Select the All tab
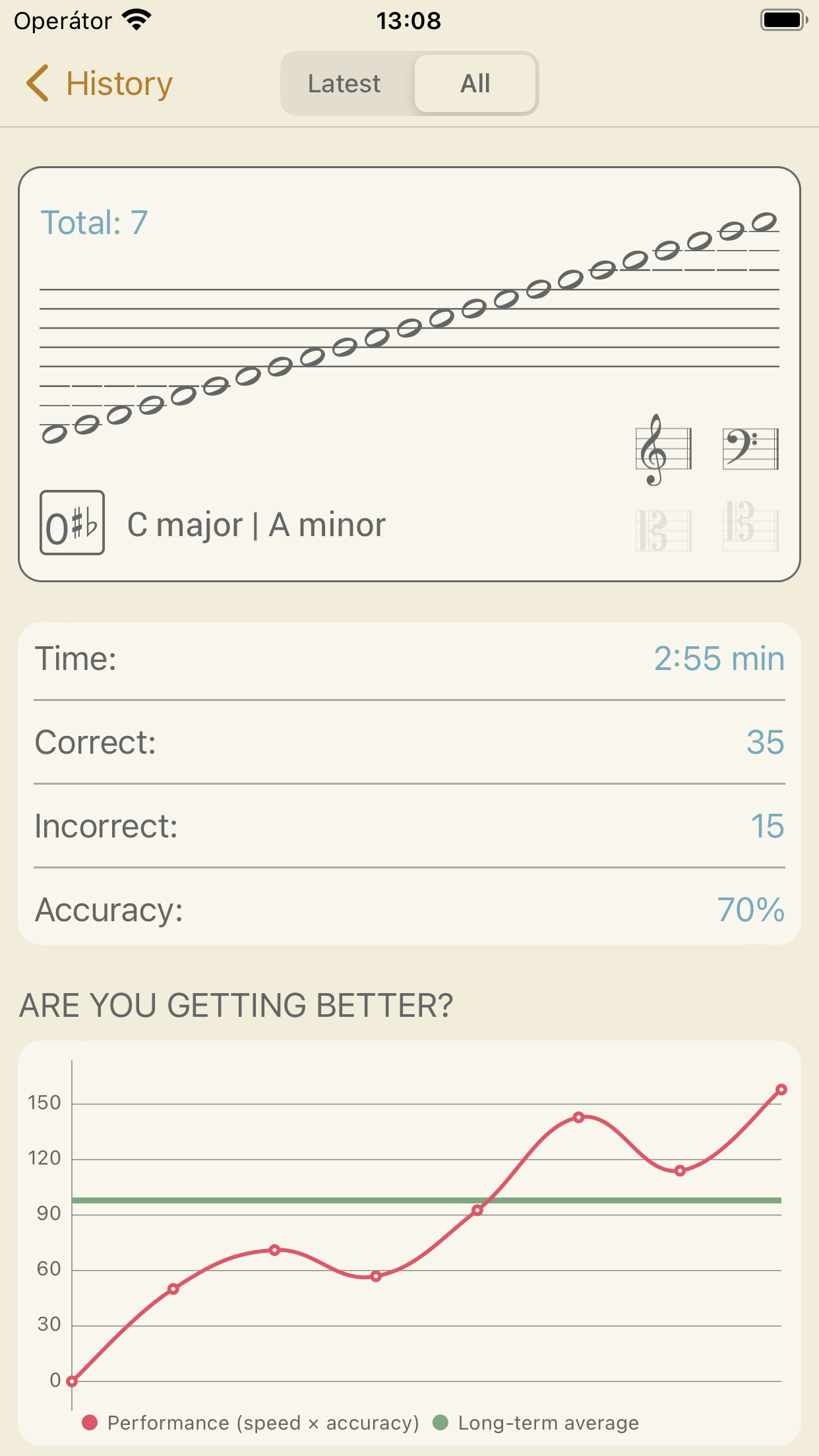The height and width of the screenshot is (1456, 819). (x=474, y=84)
